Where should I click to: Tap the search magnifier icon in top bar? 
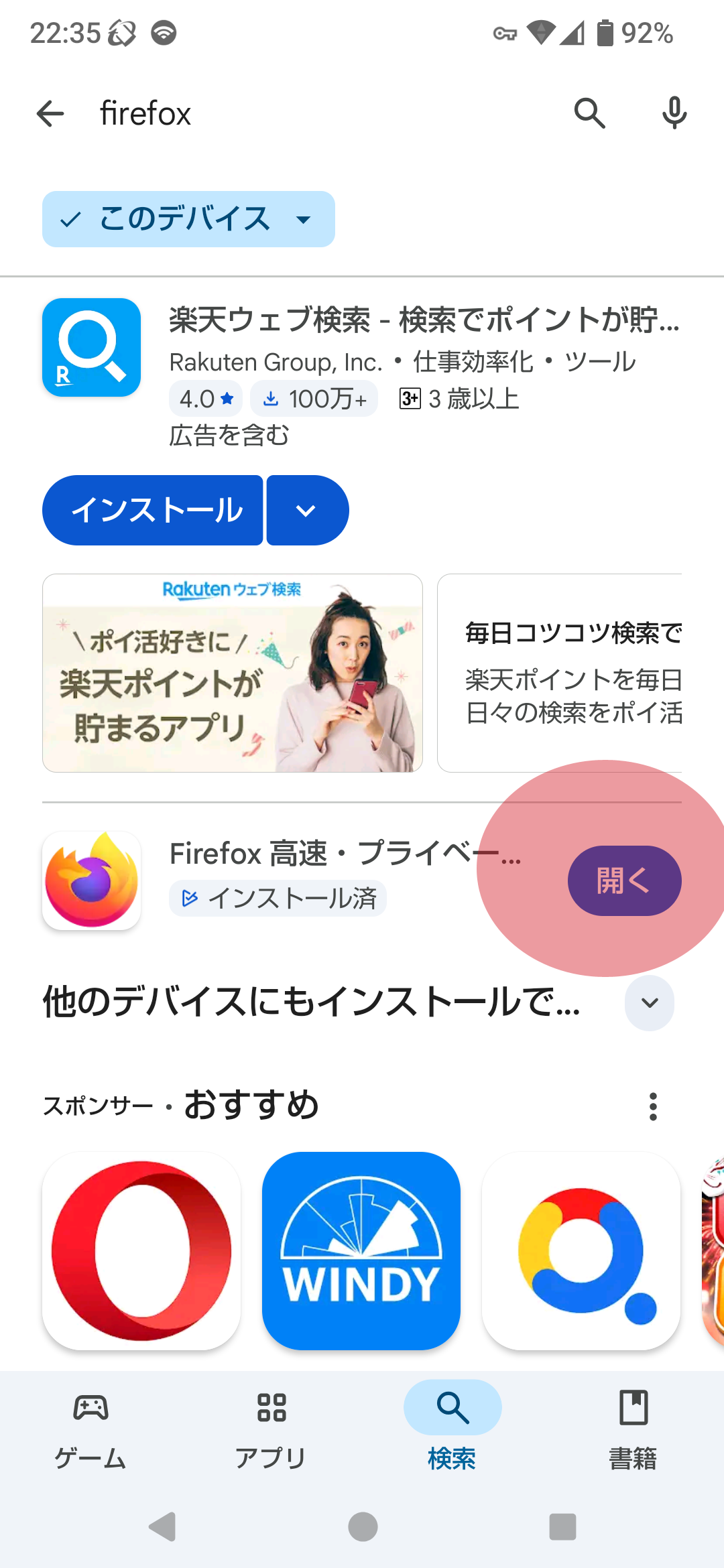[589, 113]
